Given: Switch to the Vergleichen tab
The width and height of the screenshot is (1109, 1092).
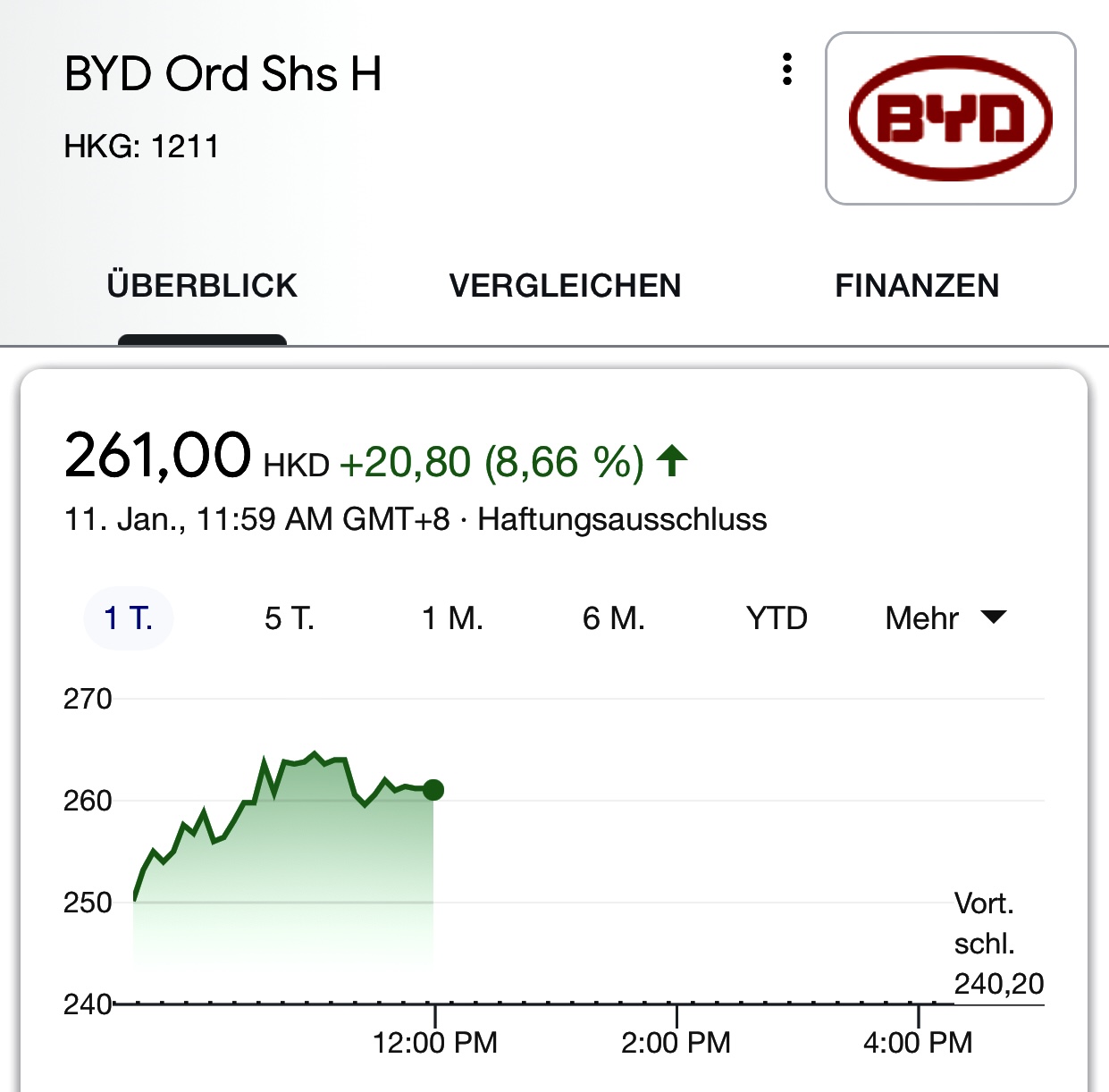Looking at the screenshot, I should (565, 286).
